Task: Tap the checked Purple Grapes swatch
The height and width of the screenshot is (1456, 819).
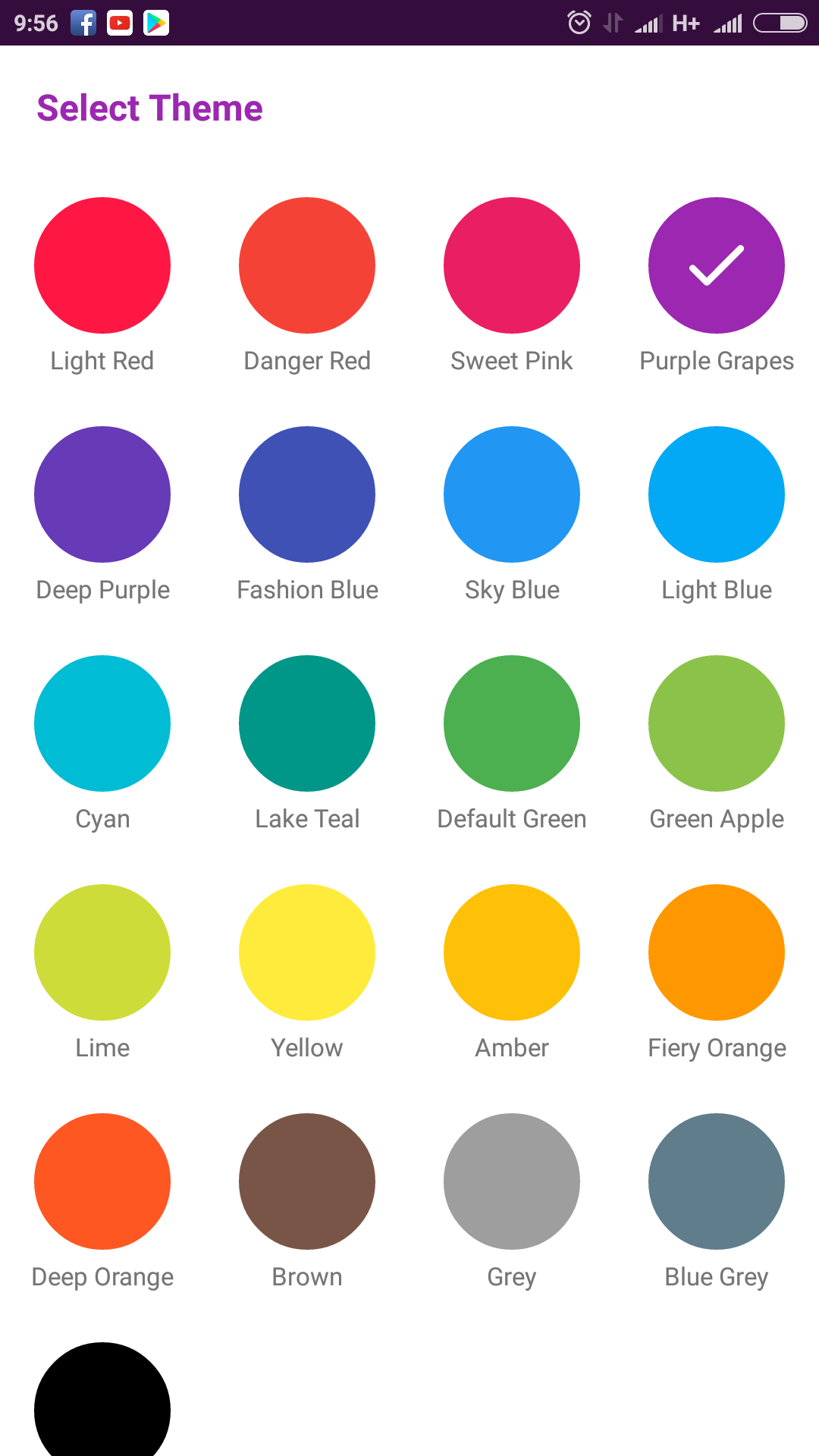Action: coord(717,265)
